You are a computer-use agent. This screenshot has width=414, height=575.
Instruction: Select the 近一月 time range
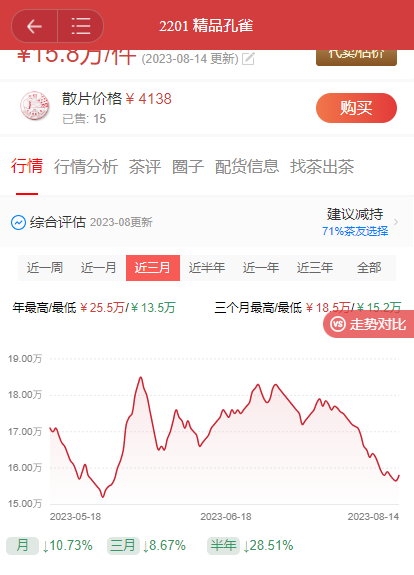point(99,268)
